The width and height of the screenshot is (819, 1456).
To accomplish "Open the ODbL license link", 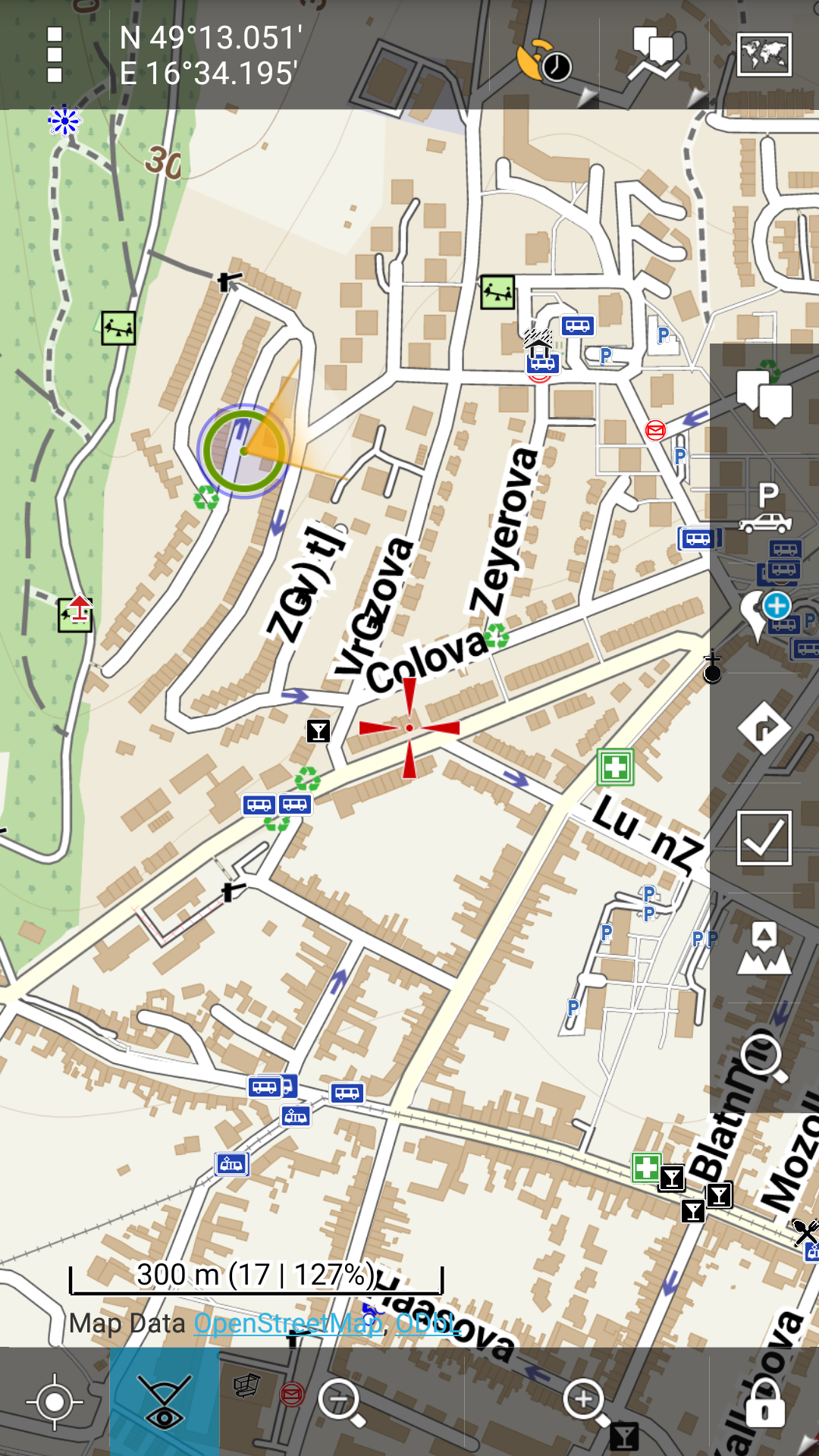I will 427,1323.
